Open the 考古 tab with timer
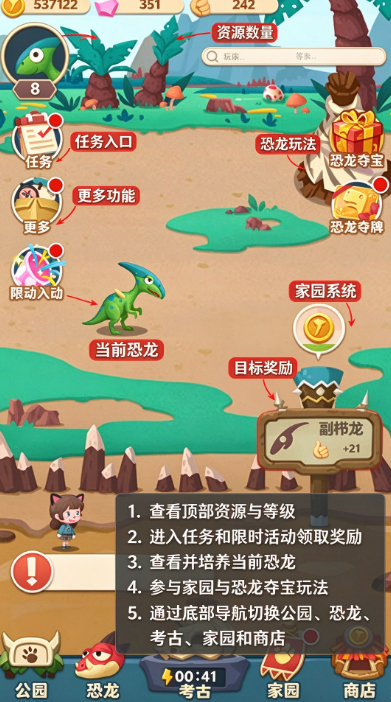Viewport: 391px width, 702px height. coord(195,678)
